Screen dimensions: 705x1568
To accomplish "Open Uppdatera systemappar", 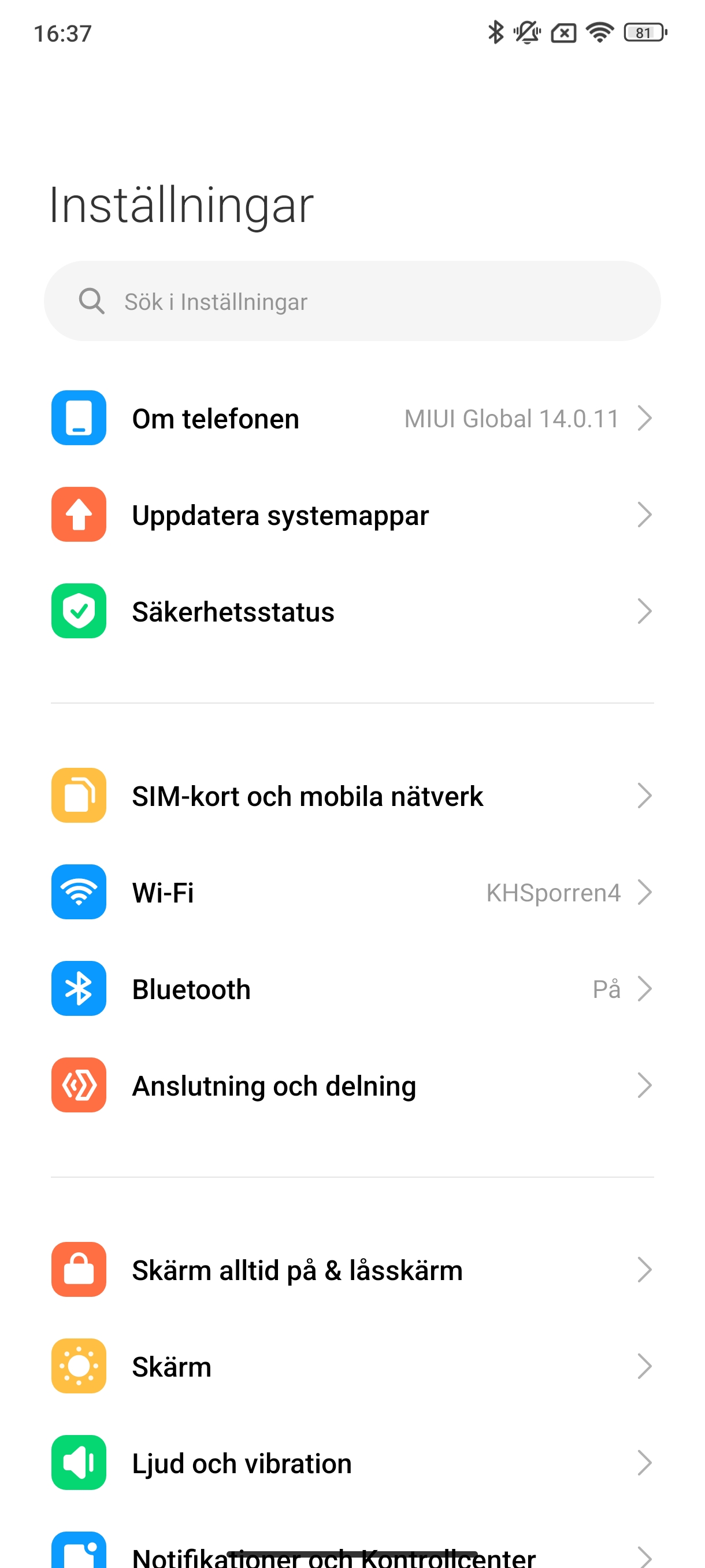I will pyautogui.click(x=352, y=515).
